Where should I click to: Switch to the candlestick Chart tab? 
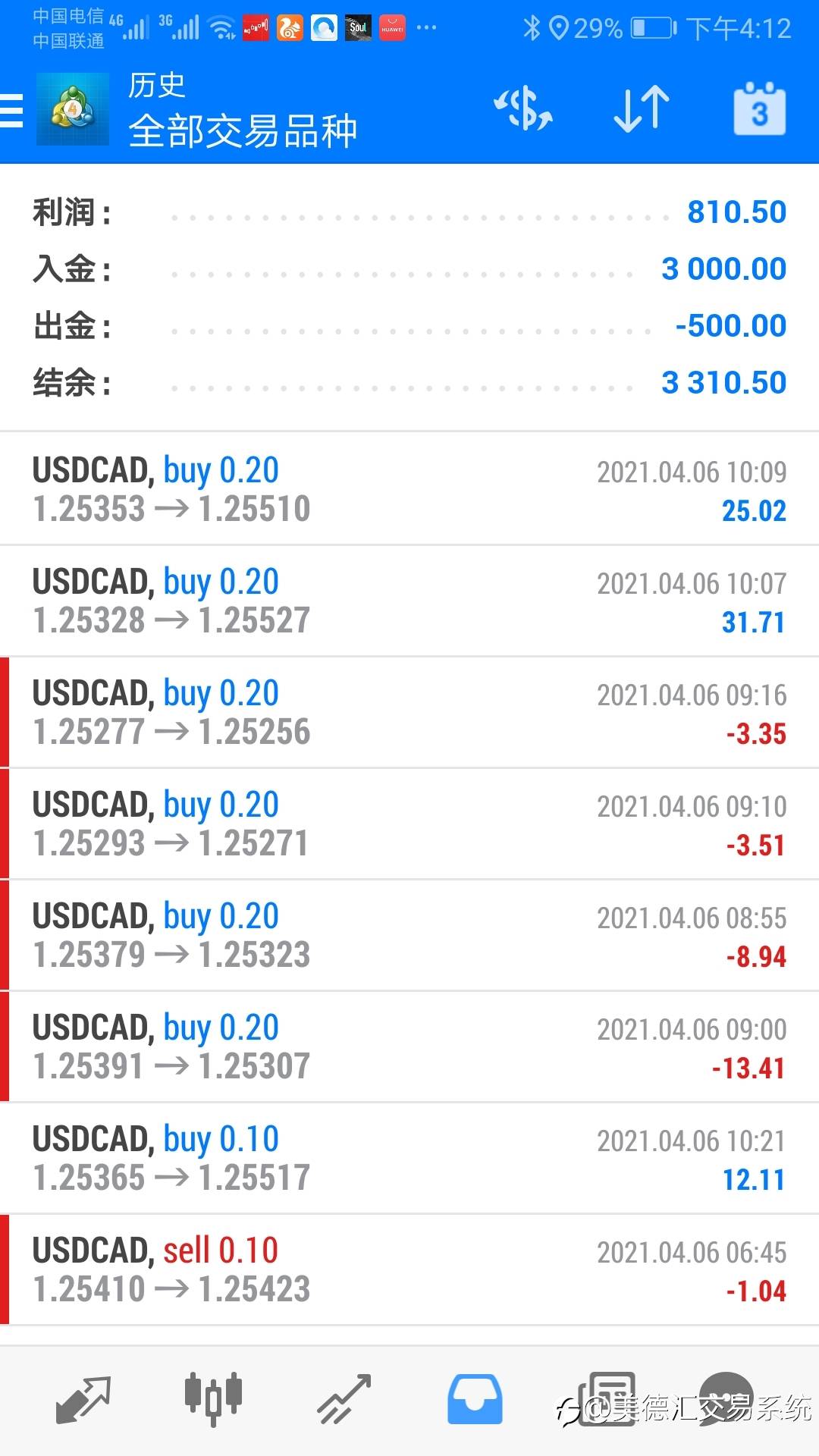click(213, 1399)
